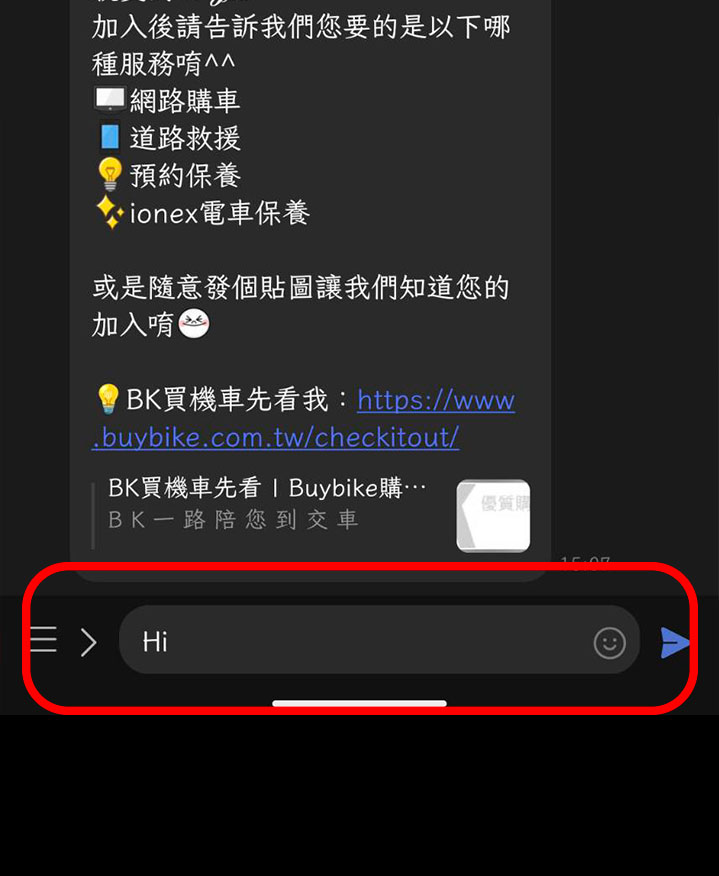Open the three-line chat menu icon
This screenshot has height=876, width=719.
(x=44, y=640)
